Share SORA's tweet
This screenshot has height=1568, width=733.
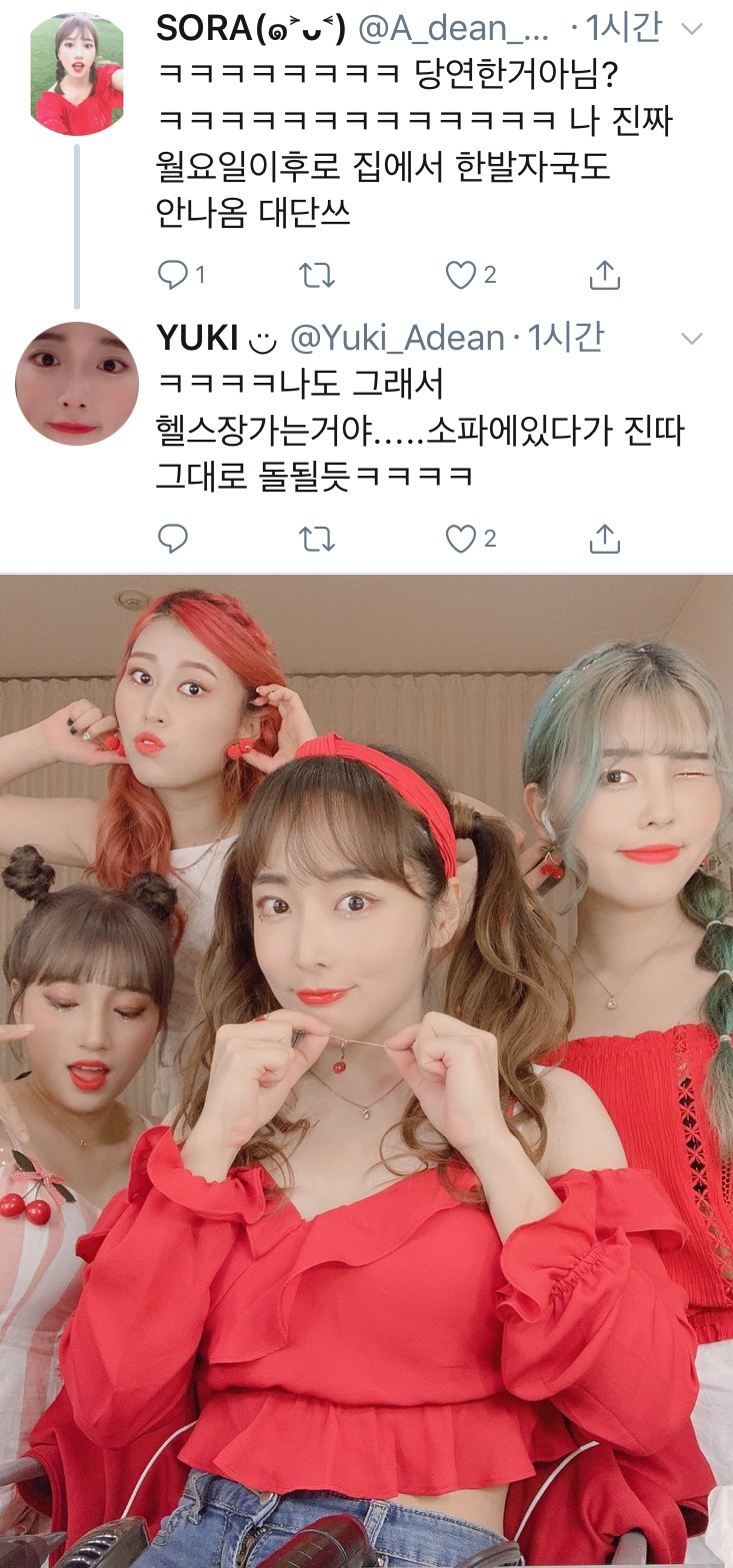[605, 275]
